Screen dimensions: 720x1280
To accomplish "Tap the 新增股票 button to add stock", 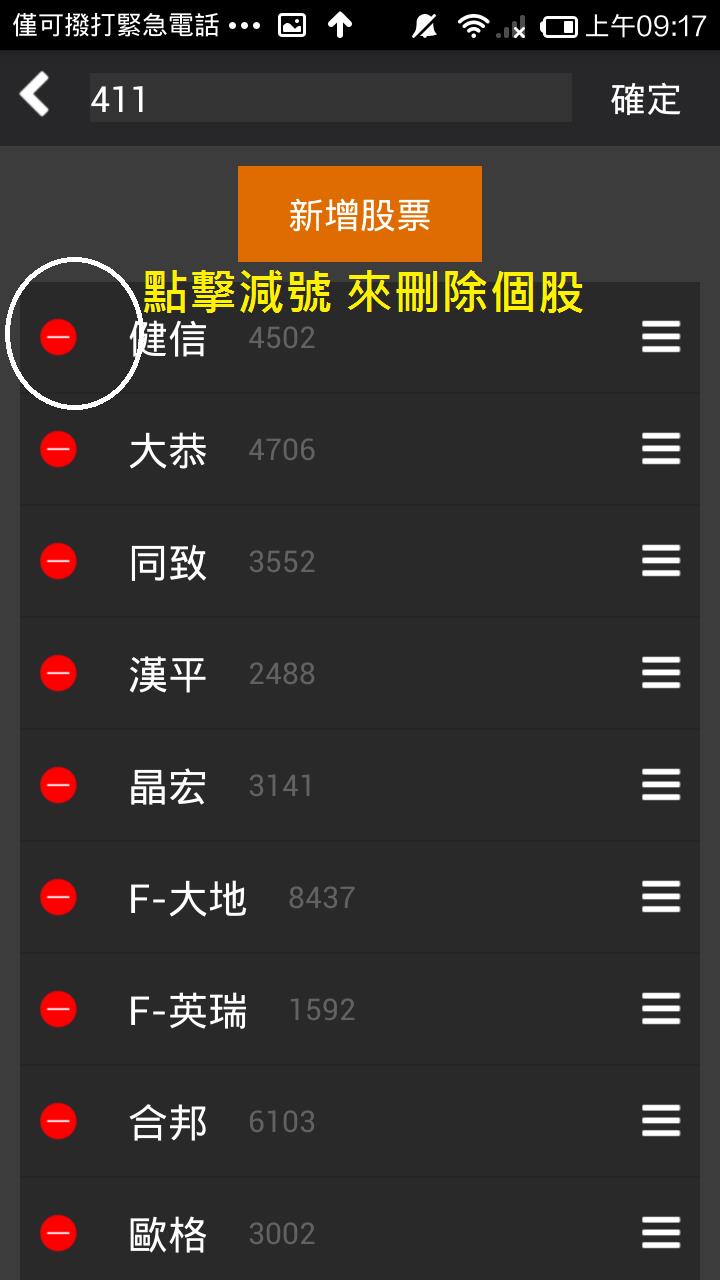I will (x=360, y=214).
